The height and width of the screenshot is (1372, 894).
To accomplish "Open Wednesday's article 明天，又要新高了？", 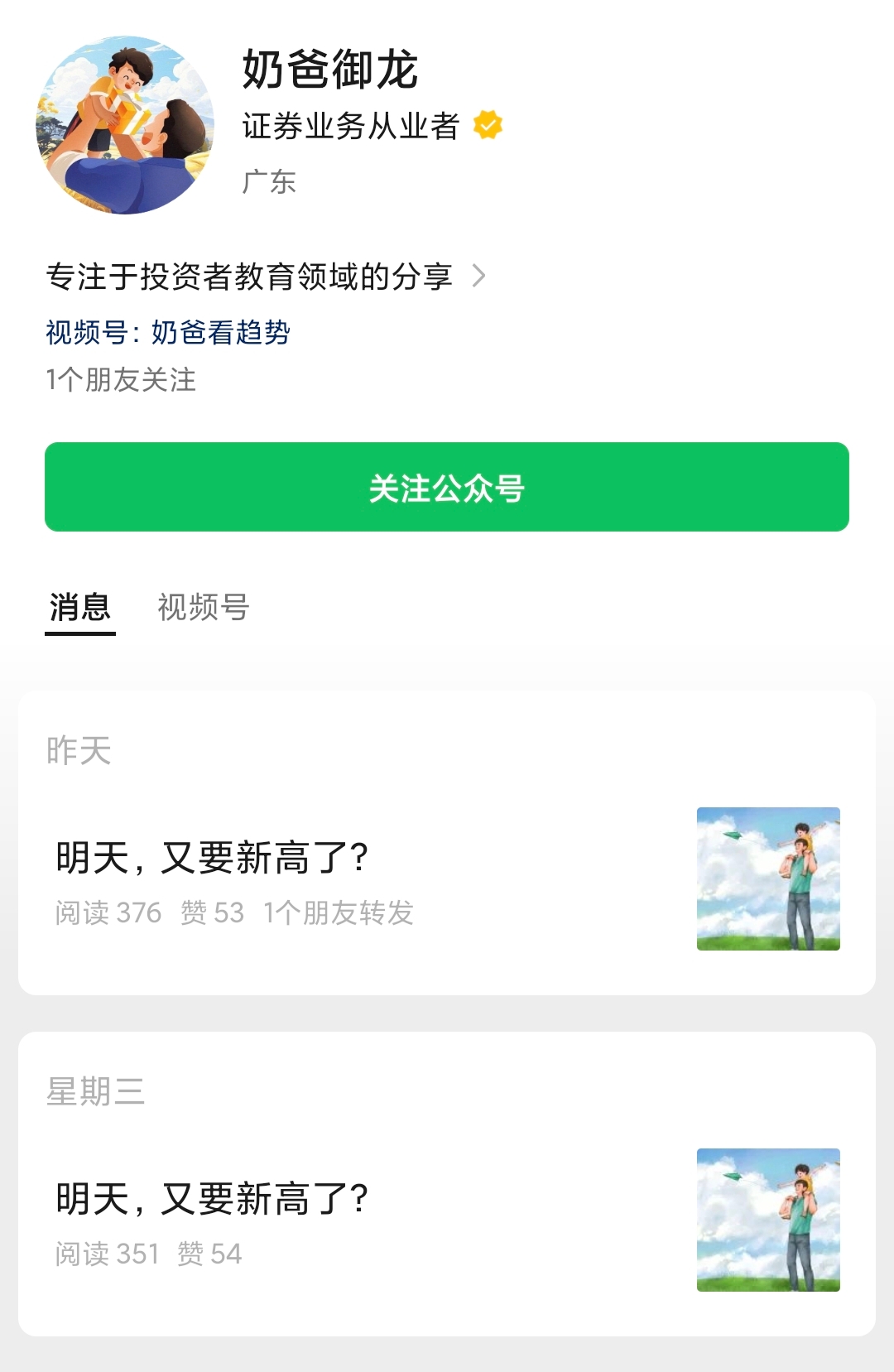I will (x=212, y=1199).
